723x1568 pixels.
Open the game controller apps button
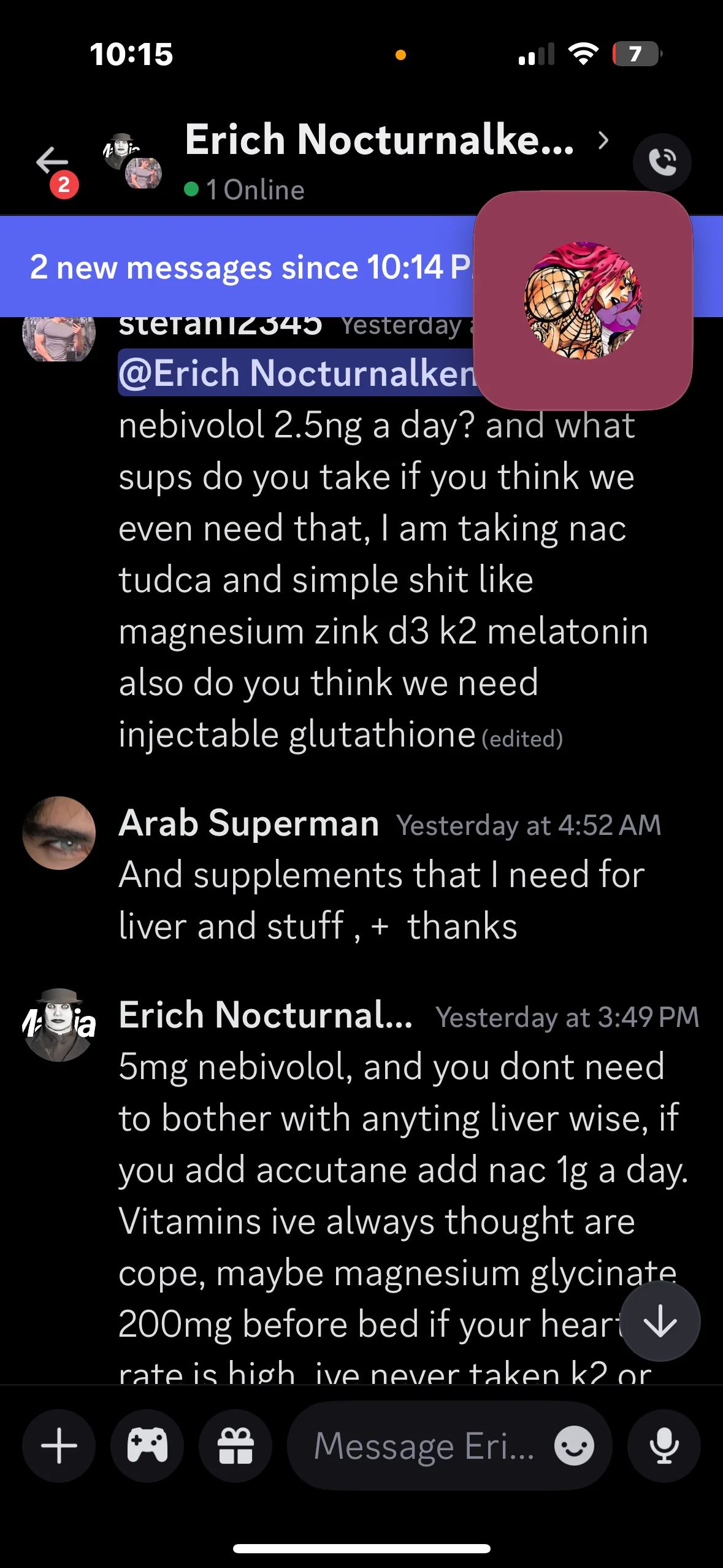[147, 1446]
